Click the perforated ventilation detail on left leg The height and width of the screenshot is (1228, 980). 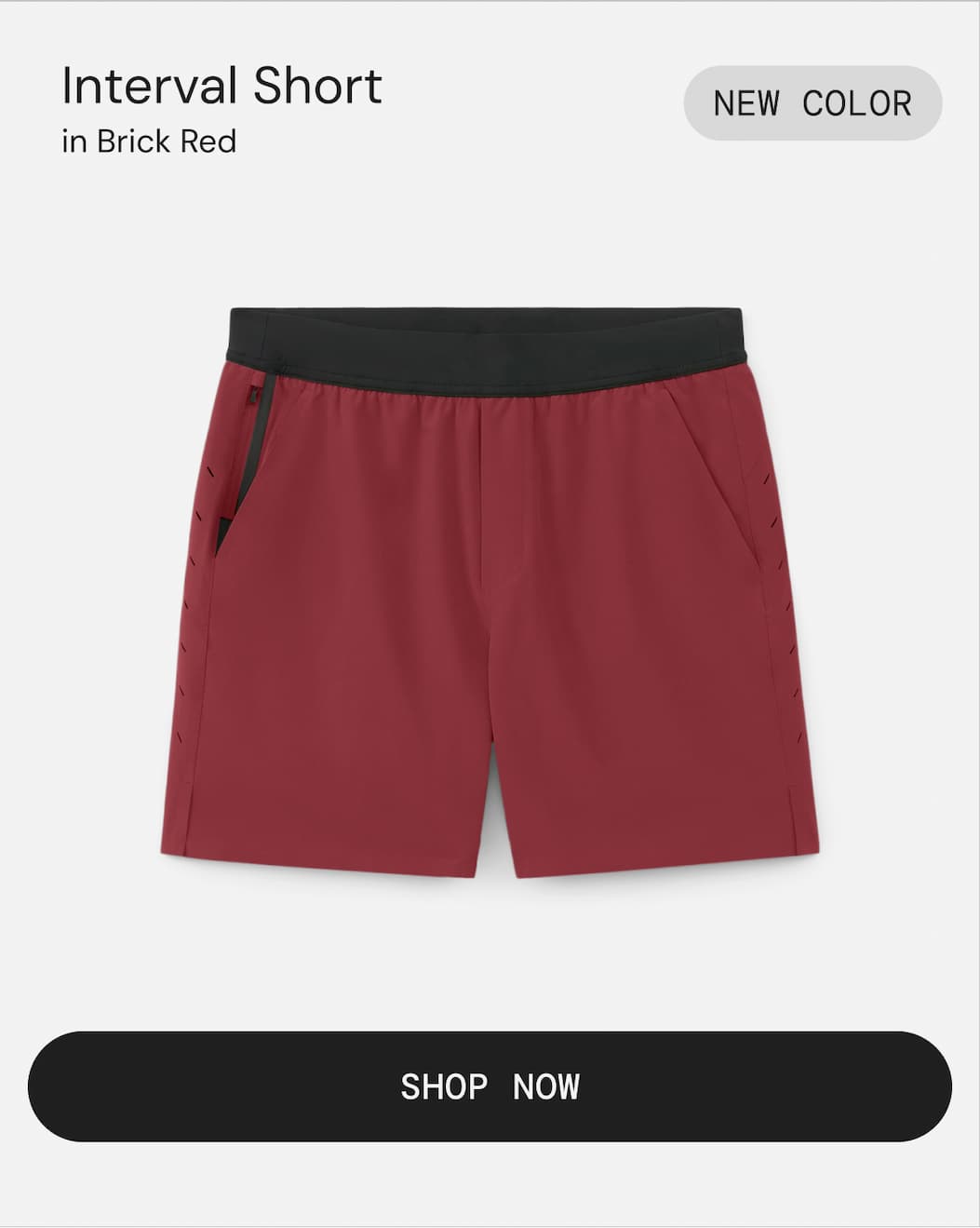point(195,605)
